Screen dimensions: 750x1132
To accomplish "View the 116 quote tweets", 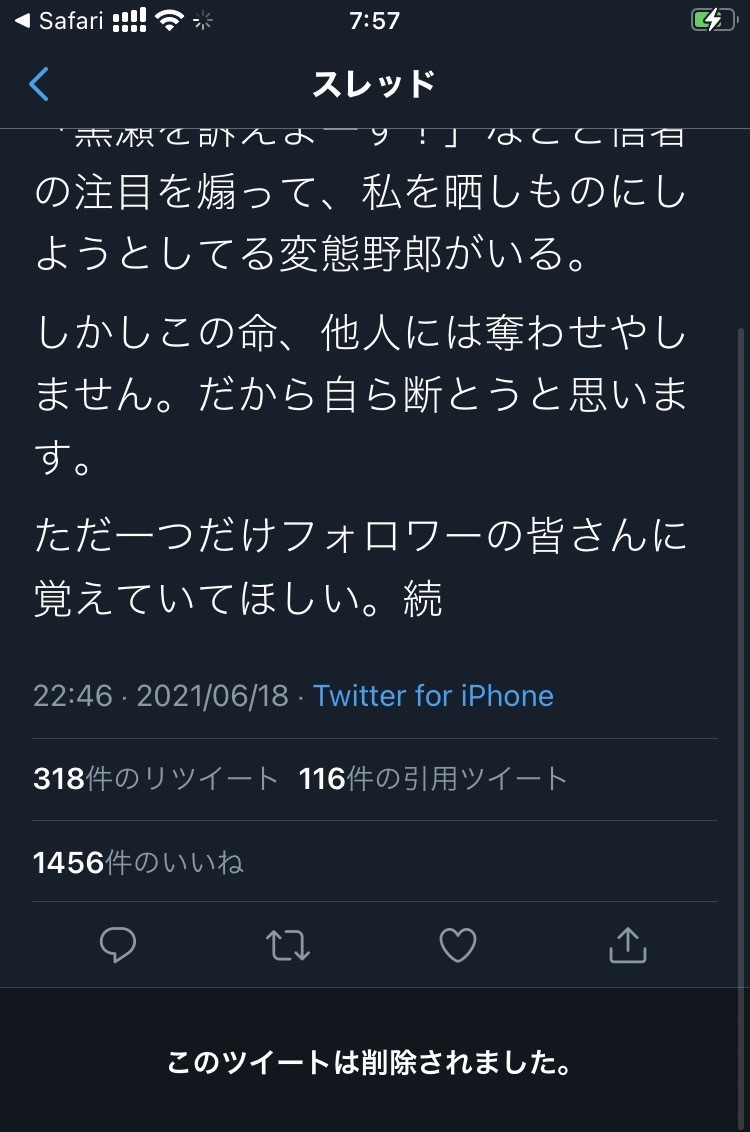I will pos(432,779).
